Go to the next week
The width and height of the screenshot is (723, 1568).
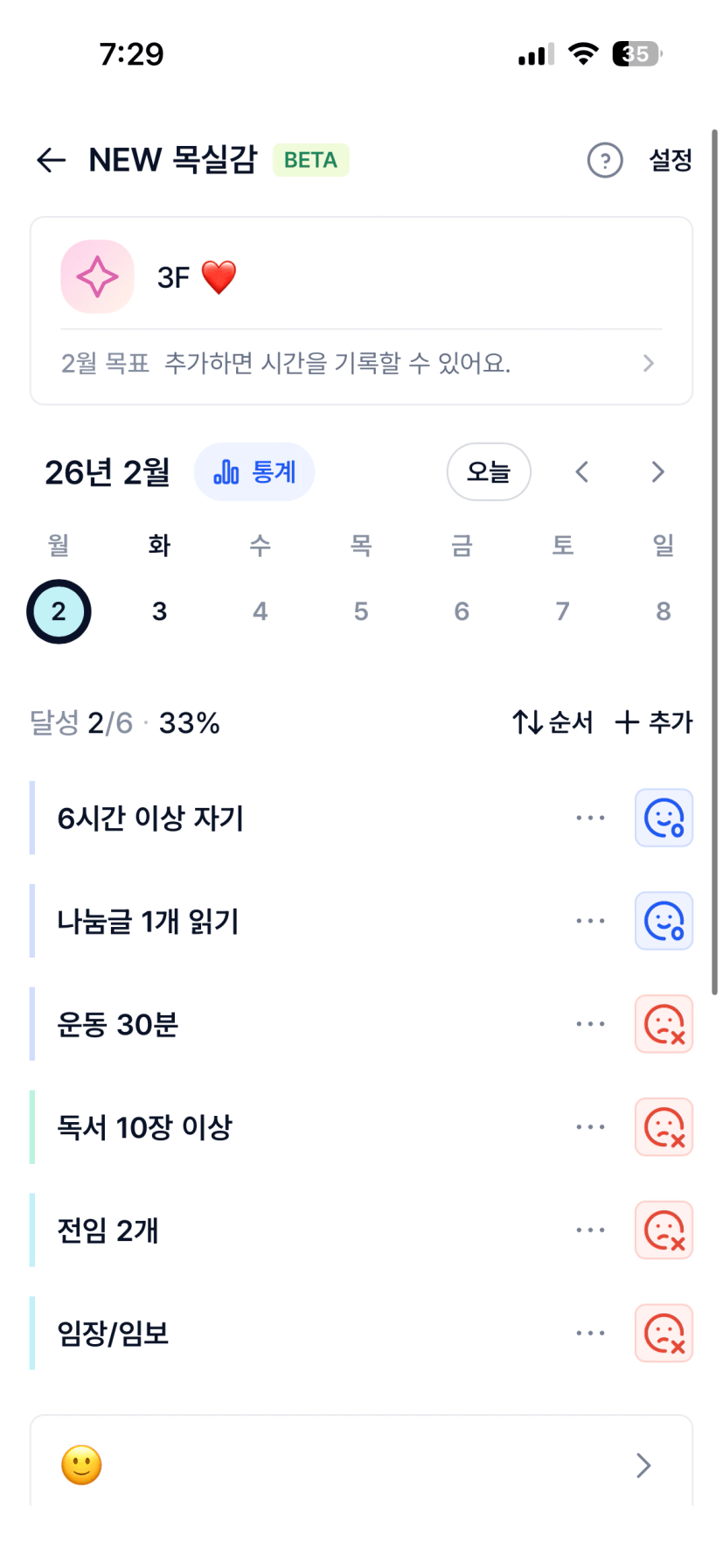click(657, 472)
